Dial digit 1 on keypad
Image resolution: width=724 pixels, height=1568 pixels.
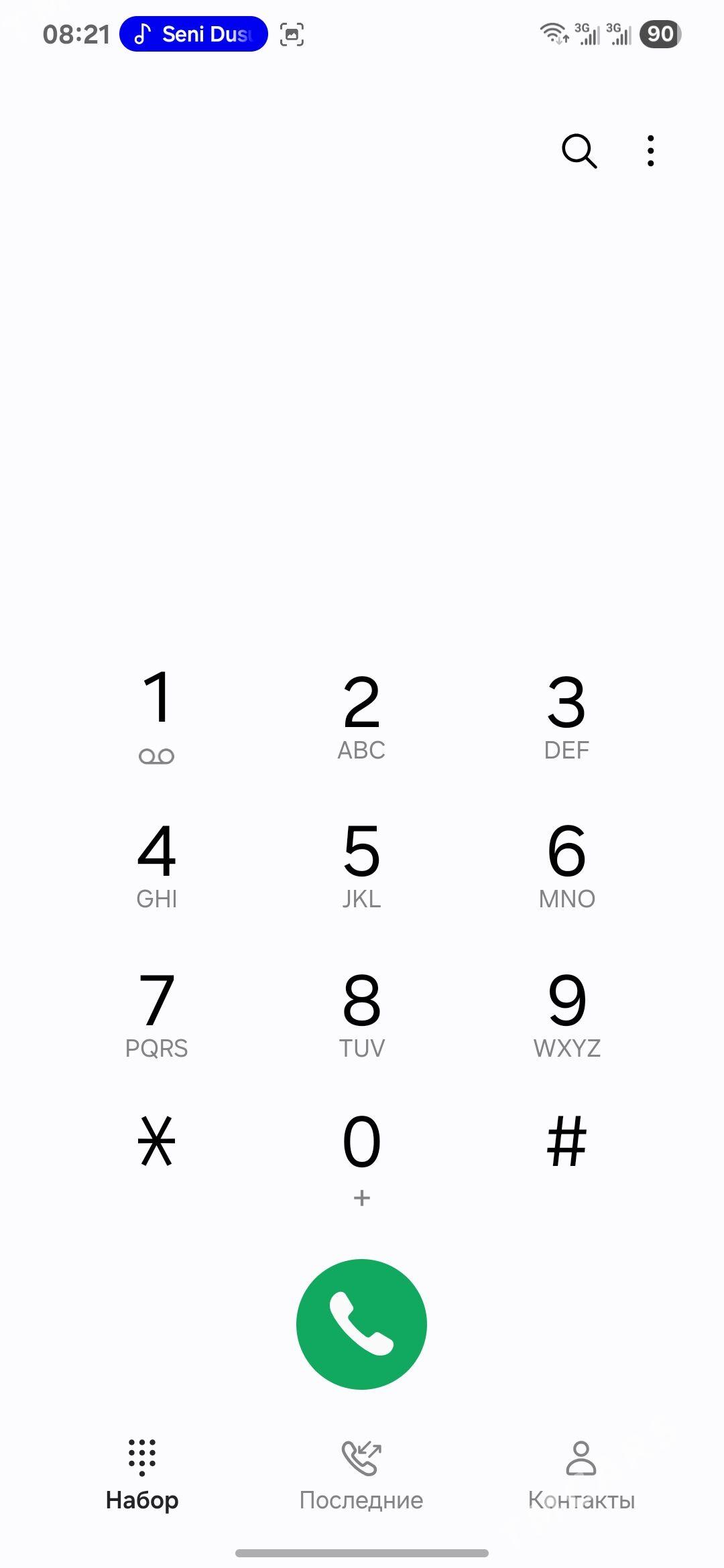click(157, 716)
